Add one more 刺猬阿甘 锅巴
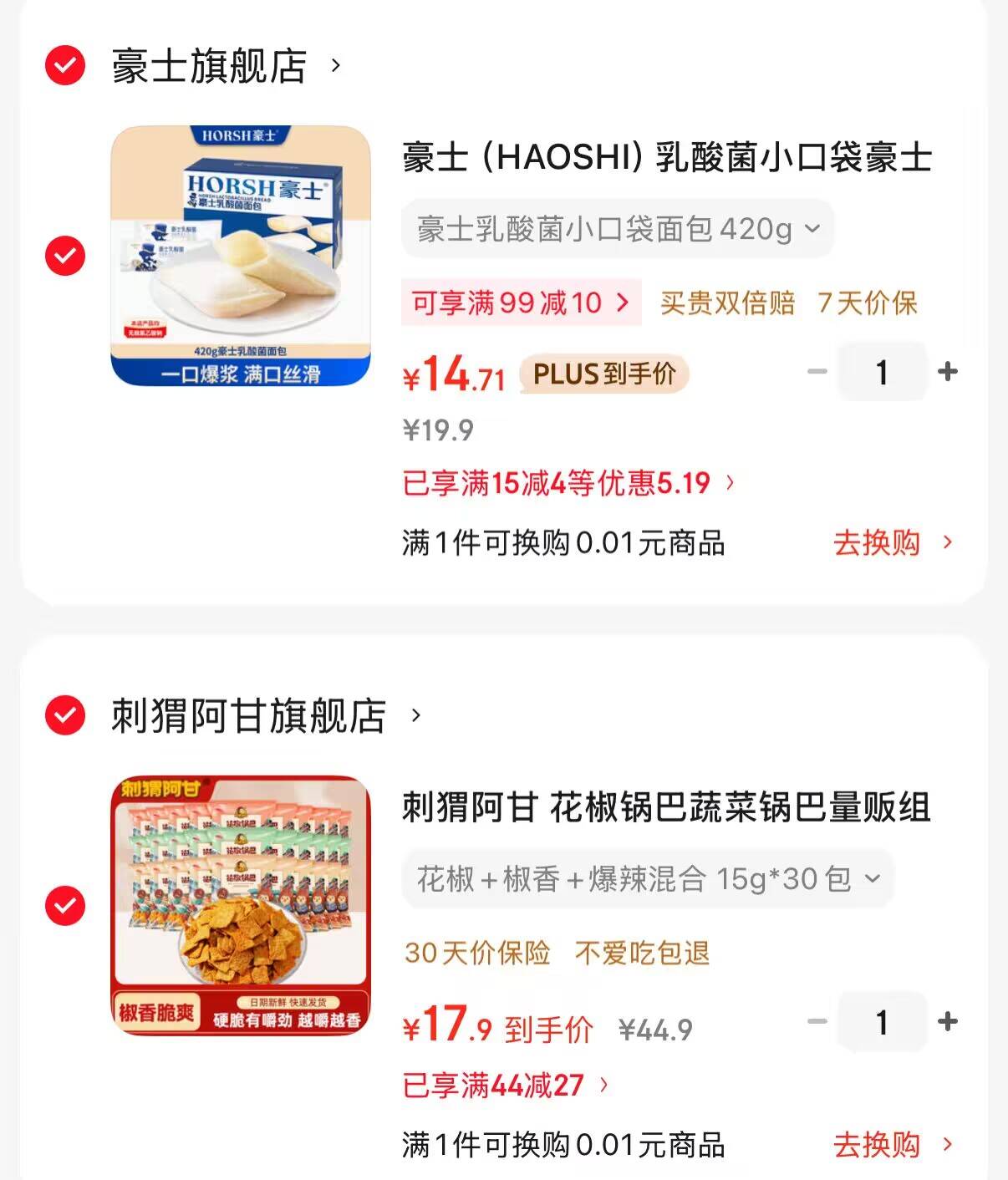 [948, 1022]
